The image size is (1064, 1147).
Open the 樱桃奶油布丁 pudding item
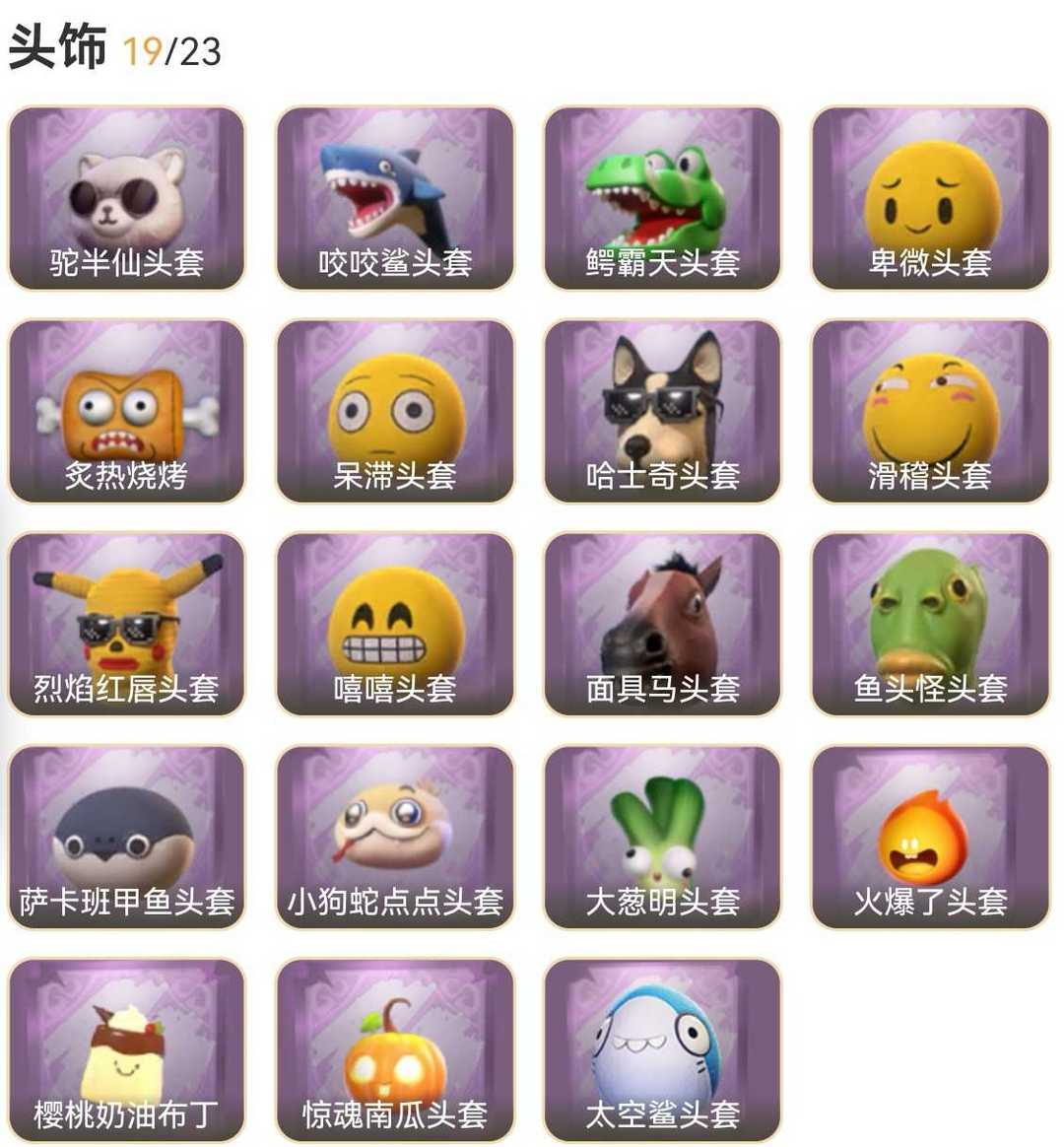click(127, 1049)
